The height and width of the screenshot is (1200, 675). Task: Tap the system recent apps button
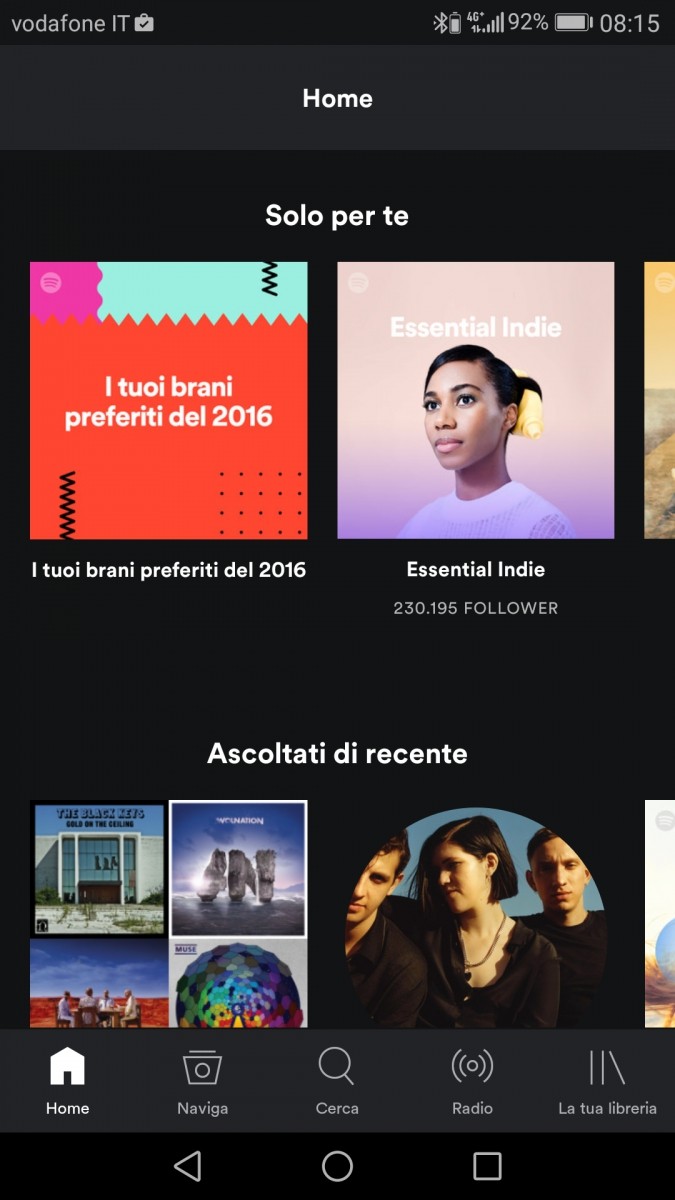point(487,1166)
